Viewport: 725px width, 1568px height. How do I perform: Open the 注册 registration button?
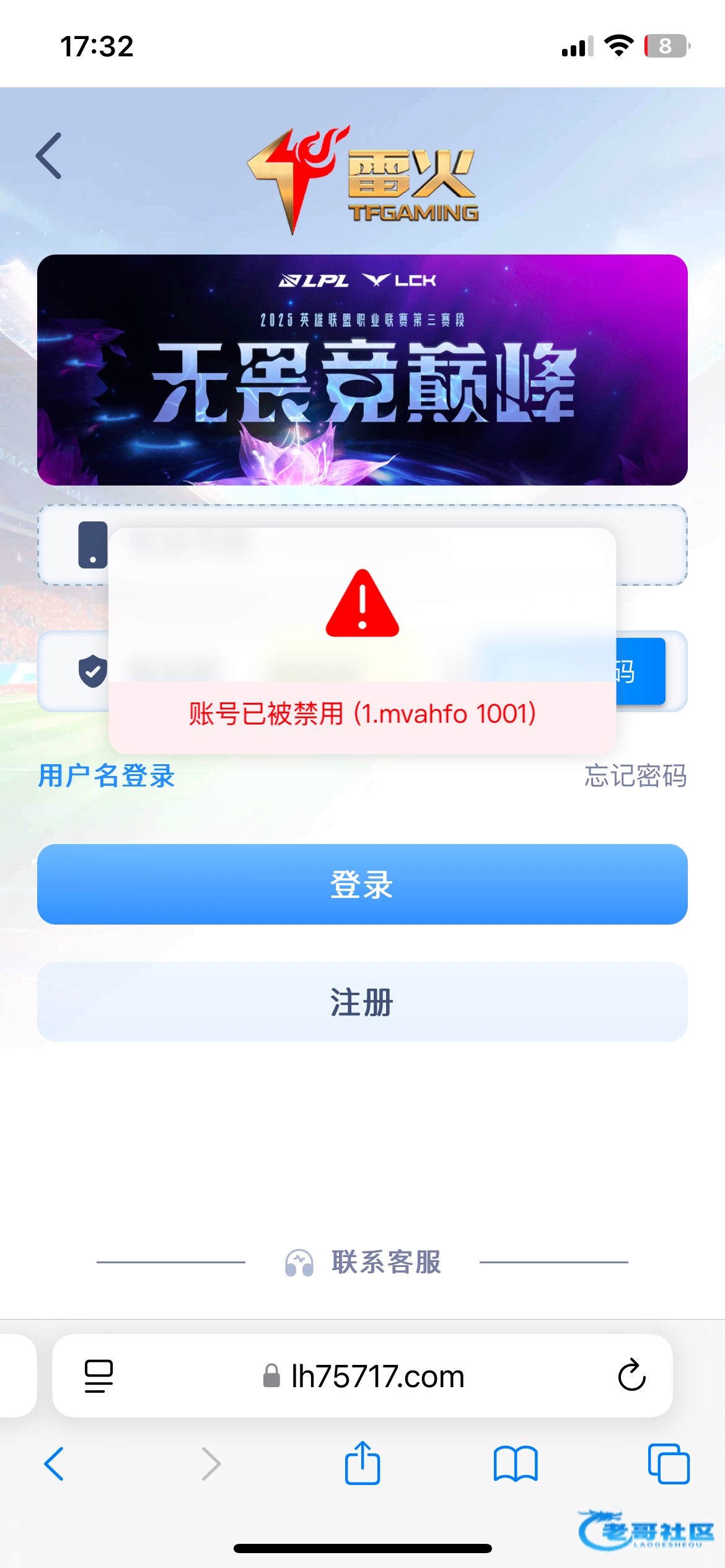point(362,1002)
